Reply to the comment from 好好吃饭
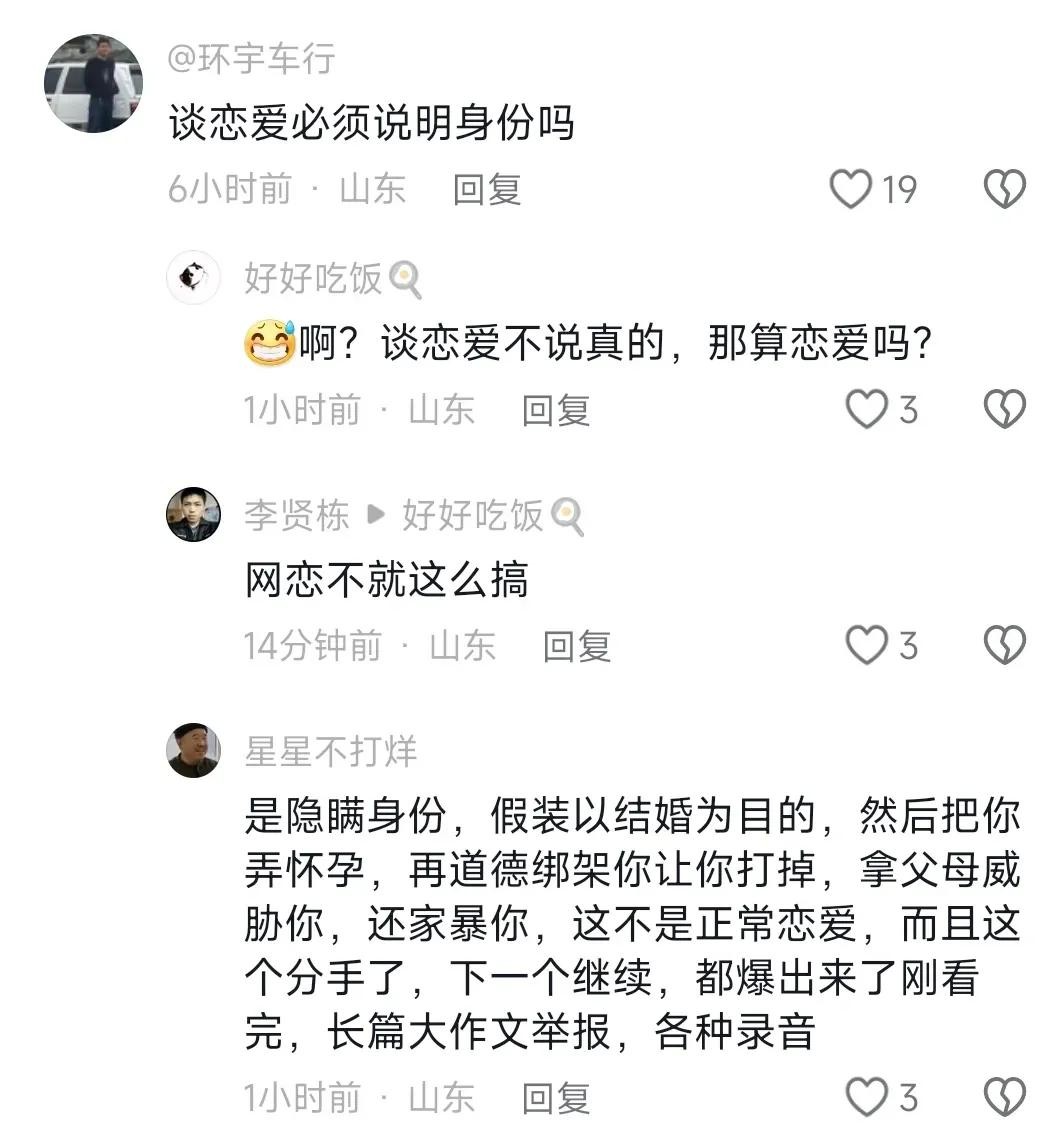1059x1146 pixels. click(x=556, y=410)
